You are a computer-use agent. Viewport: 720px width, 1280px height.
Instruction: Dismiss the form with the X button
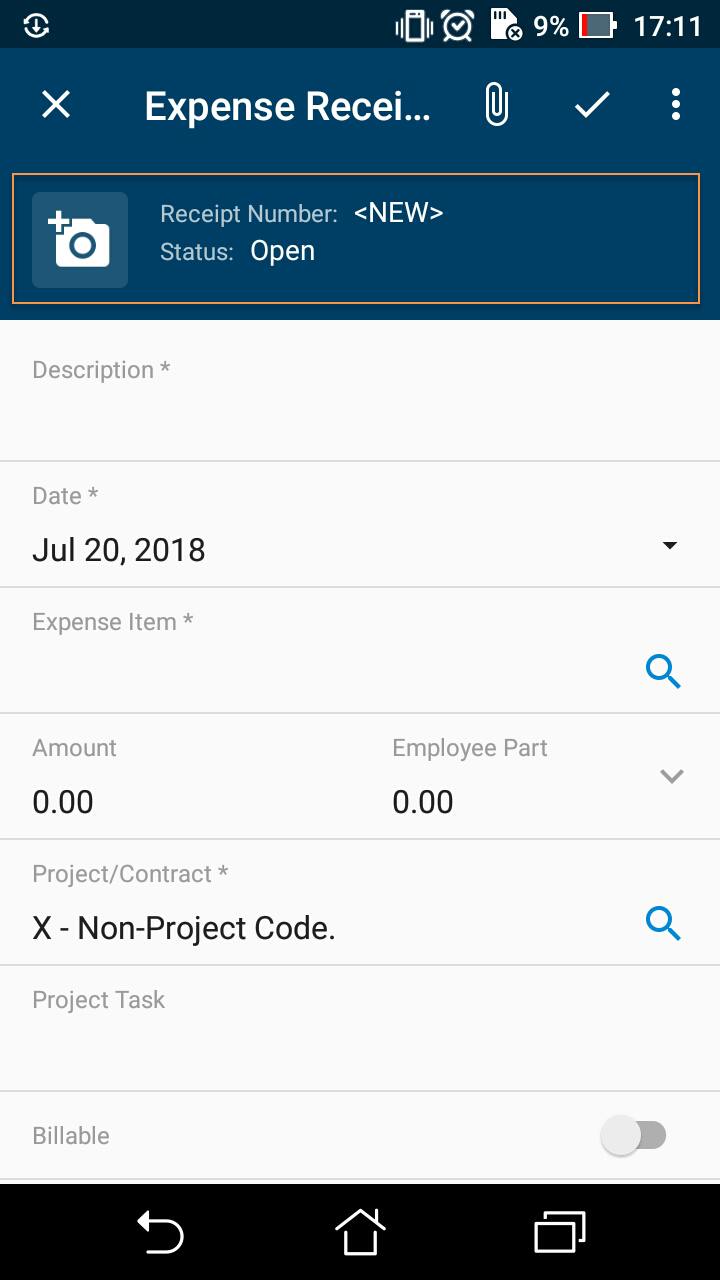[x=55, y=103]
